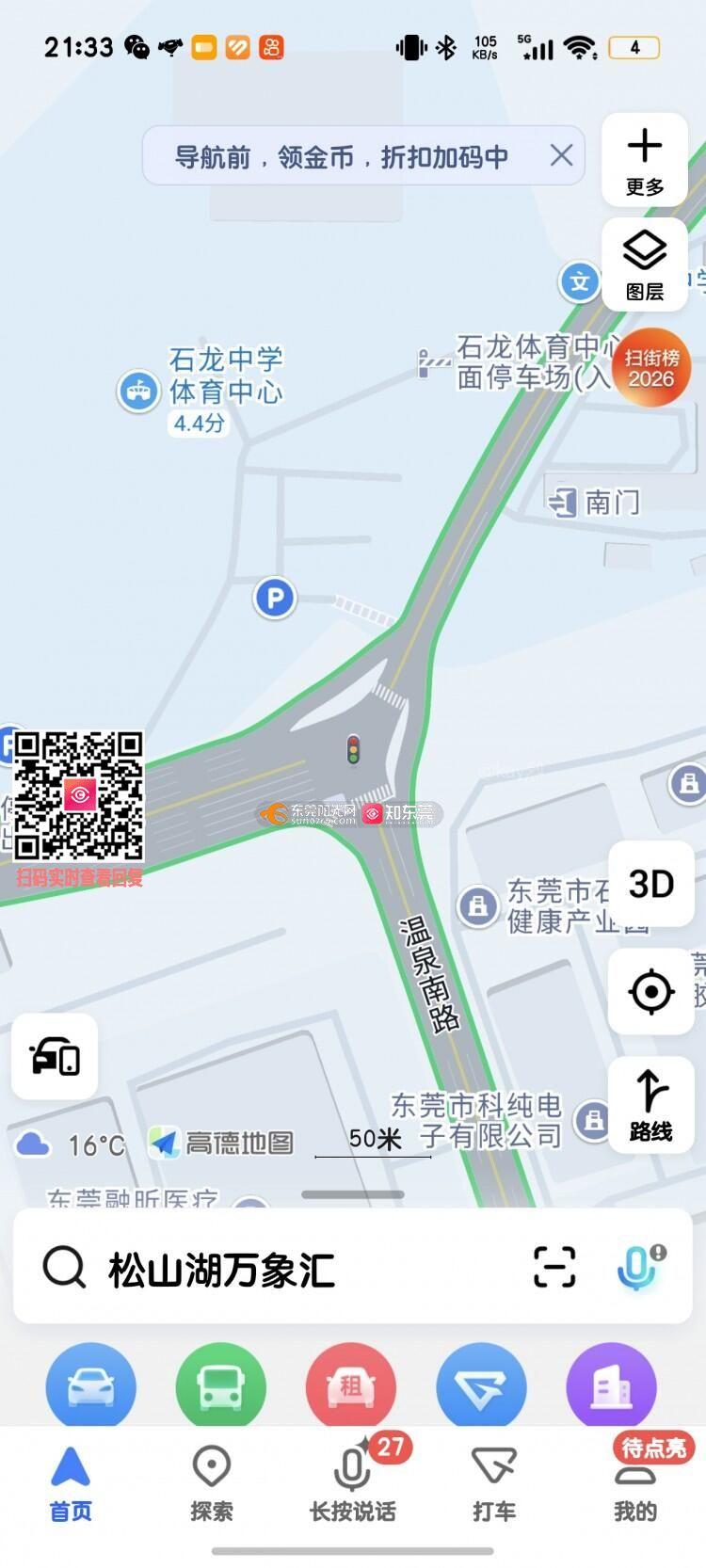This screenshot has height=1568, width=706.
Task: Open the car-phone connect icon
Action: (x=55, y=1056)
